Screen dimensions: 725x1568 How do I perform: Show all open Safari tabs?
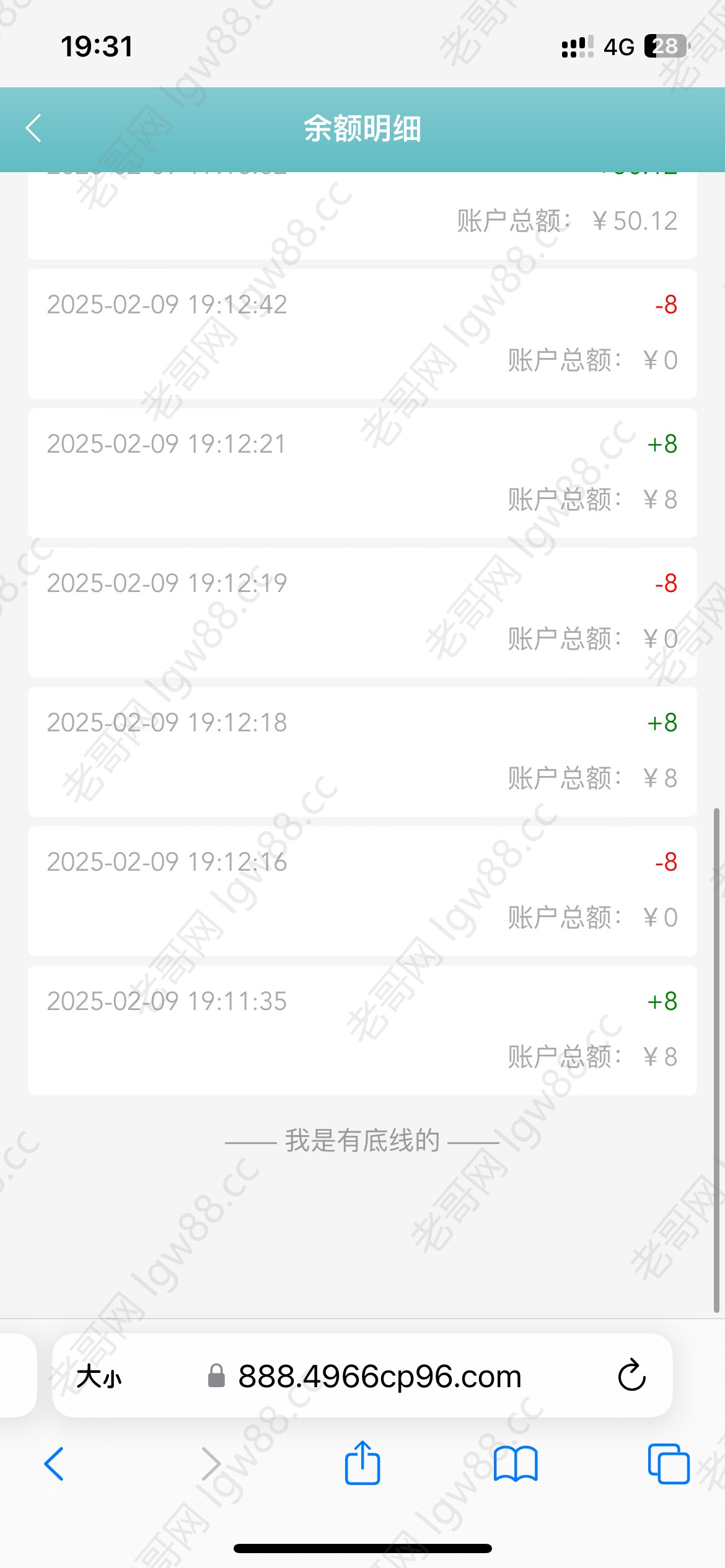(669, 1464)
